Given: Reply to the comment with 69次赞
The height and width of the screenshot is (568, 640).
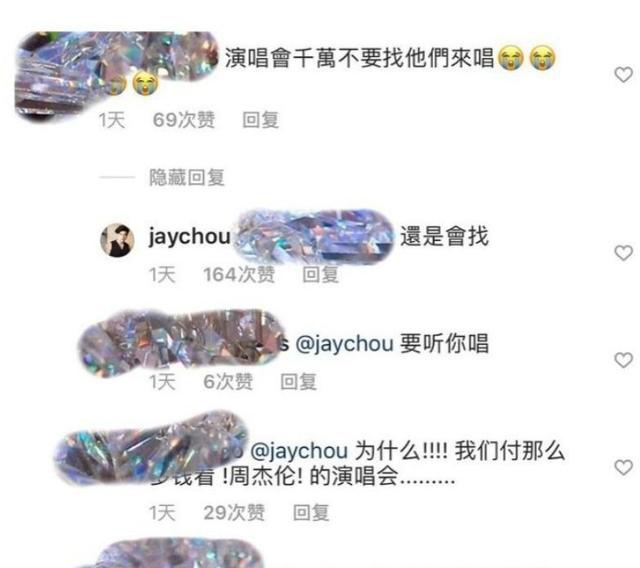Looking at the screenshot, I should pyautogui.click(x=261, y=120).
